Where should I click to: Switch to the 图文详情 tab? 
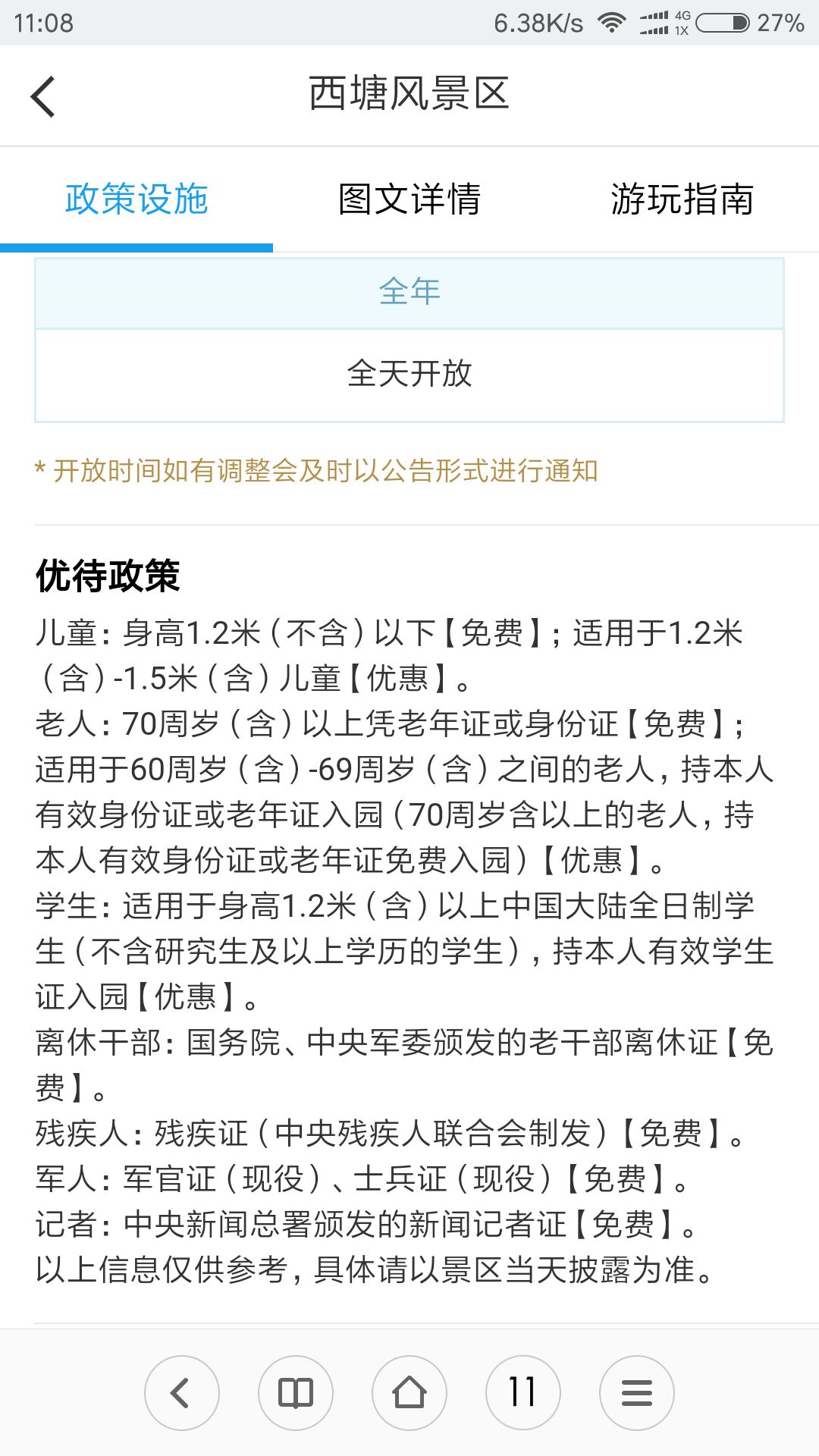click(x=409, y=199)
